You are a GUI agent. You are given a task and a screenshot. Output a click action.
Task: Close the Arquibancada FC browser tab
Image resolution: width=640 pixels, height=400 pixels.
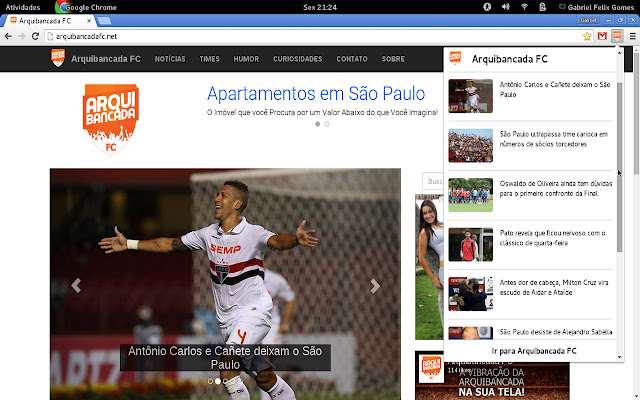click(x=121, y=20)
